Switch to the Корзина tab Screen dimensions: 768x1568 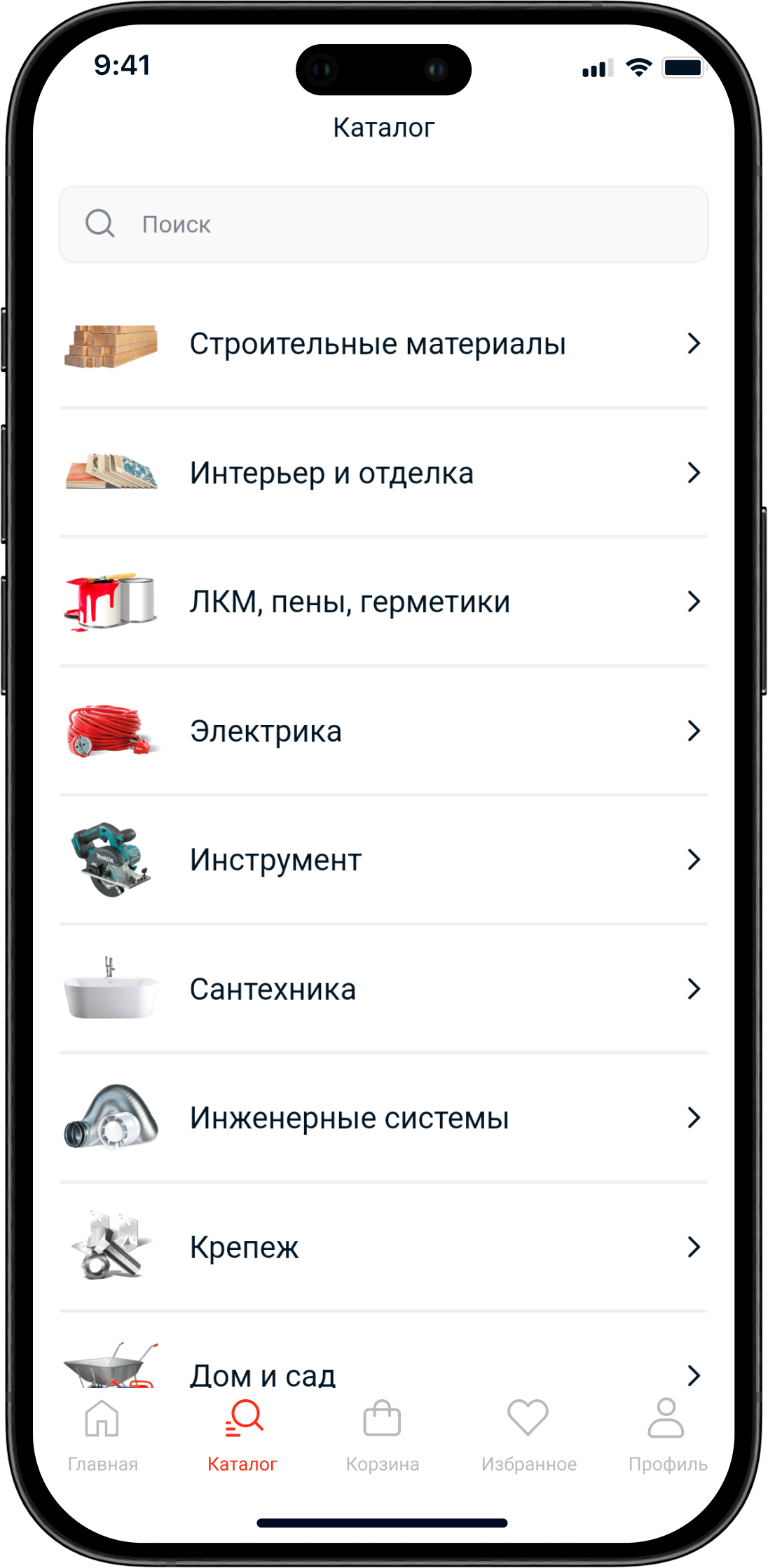[383, 1436]
